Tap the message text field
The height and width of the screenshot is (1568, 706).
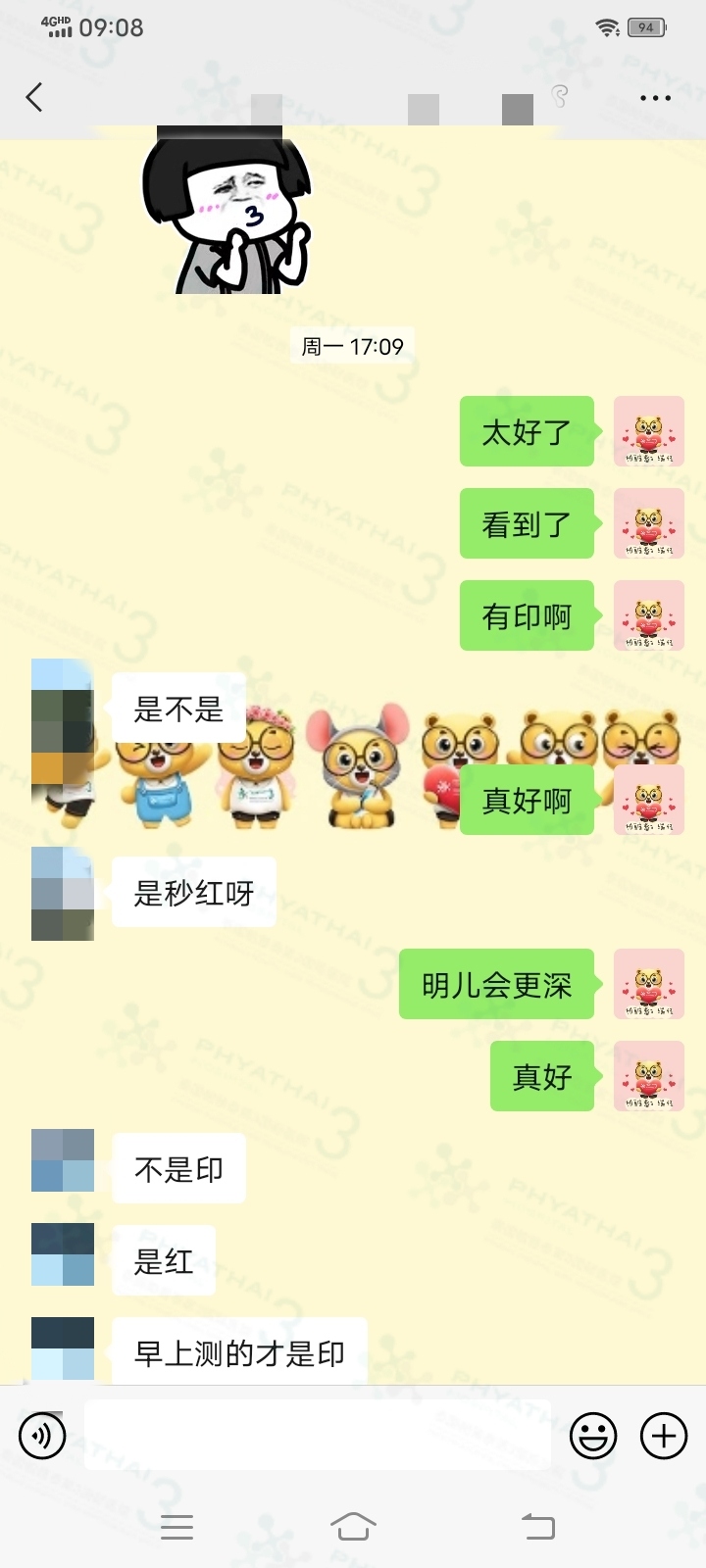[x=317, y=1435]
